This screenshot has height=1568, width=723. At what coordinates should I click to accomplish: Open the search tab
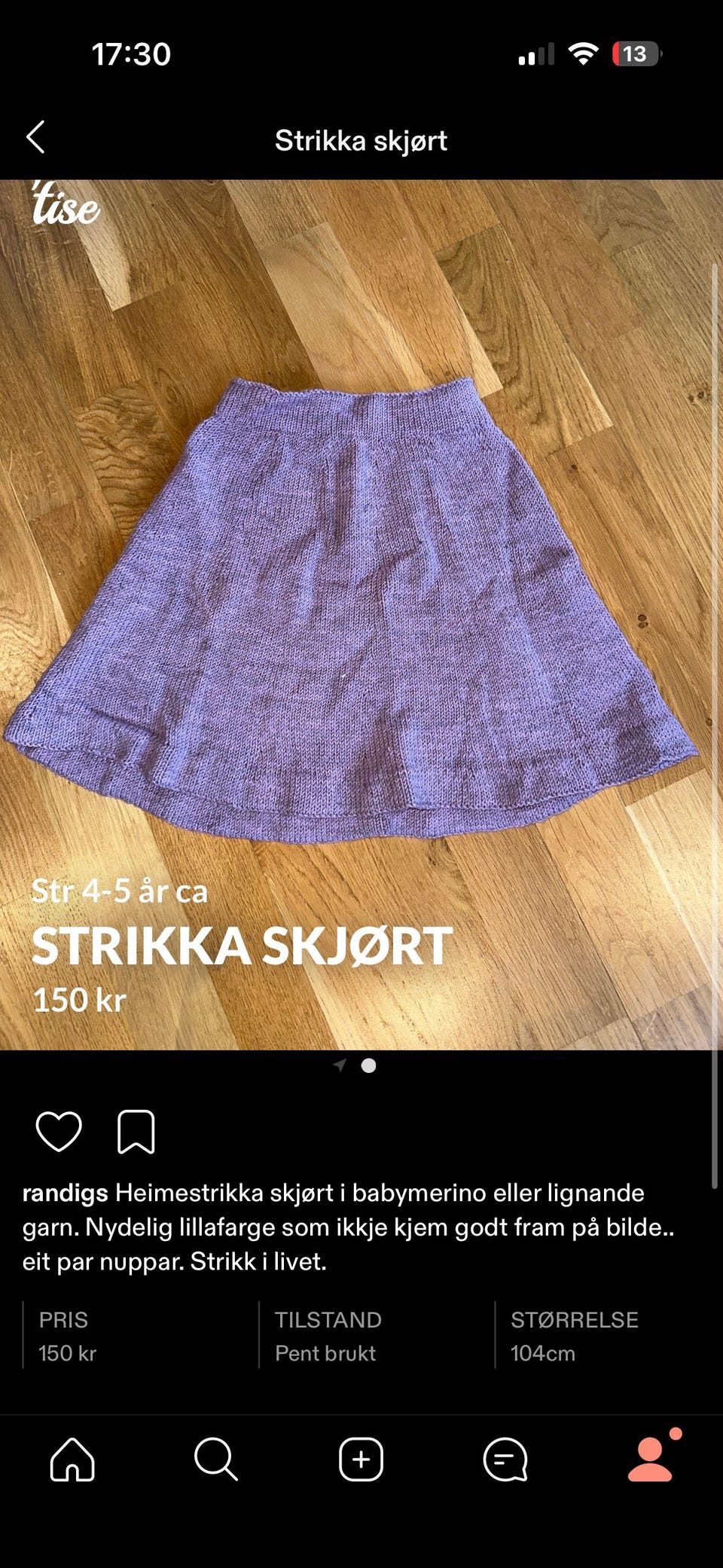tap(216, 1459)
